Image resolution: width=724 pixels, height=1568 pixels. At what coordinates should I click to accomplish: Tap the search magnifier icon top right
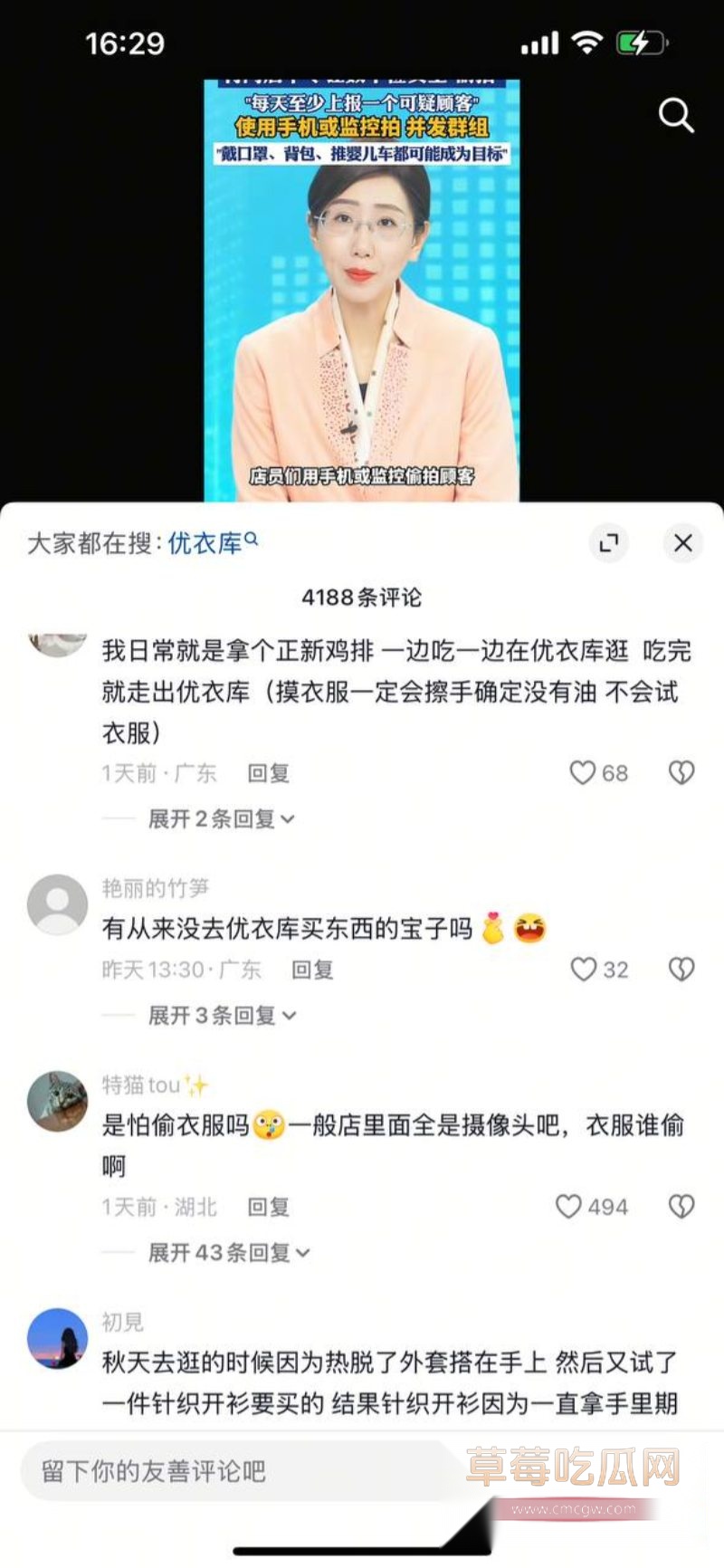pos(675,115)
